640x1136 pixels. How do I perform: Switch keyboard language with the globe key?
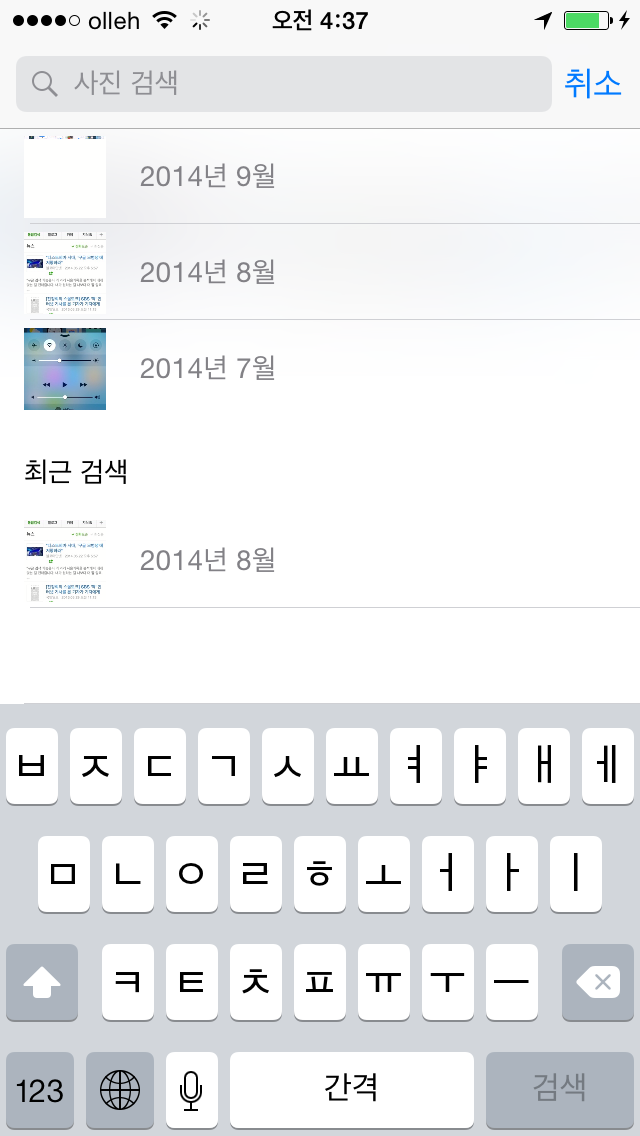pyautogui.click(x=120, y=1090)
